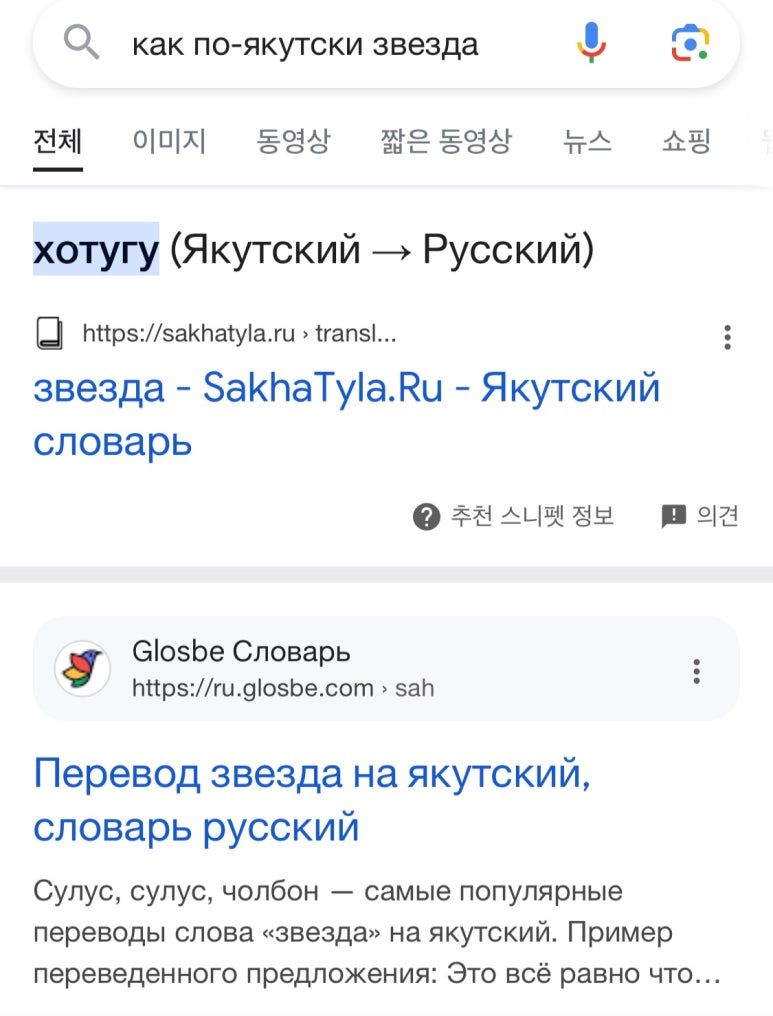Open the 뉴스 results tab
This screenshot has width=773, height=1016.
pos(589,141)
